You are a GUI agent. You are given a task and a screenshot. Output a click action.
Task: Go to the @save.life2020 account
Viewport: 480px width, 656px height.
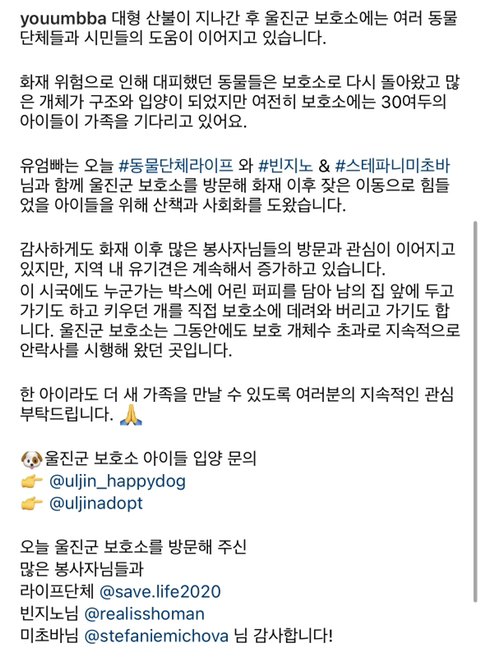[x=160, y=592]
